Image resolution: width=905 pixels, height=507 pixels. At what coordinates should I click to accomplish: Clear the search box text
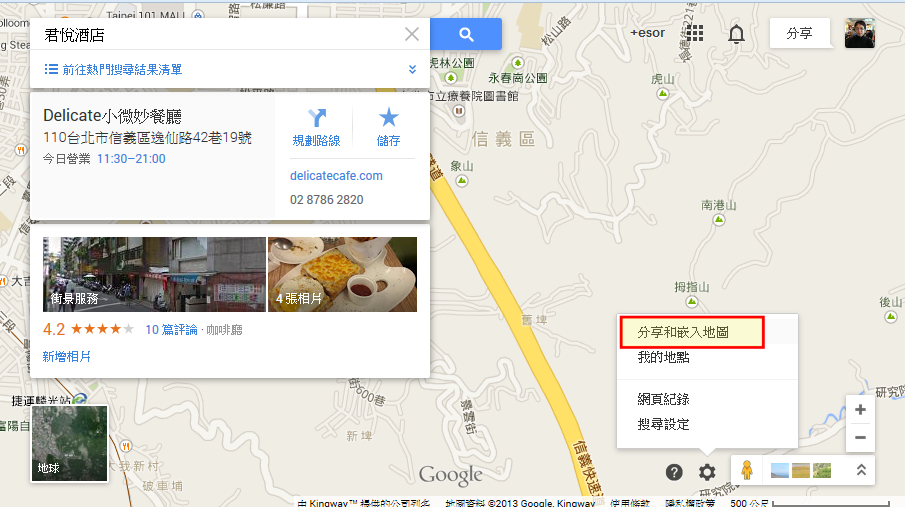point(412,34)
